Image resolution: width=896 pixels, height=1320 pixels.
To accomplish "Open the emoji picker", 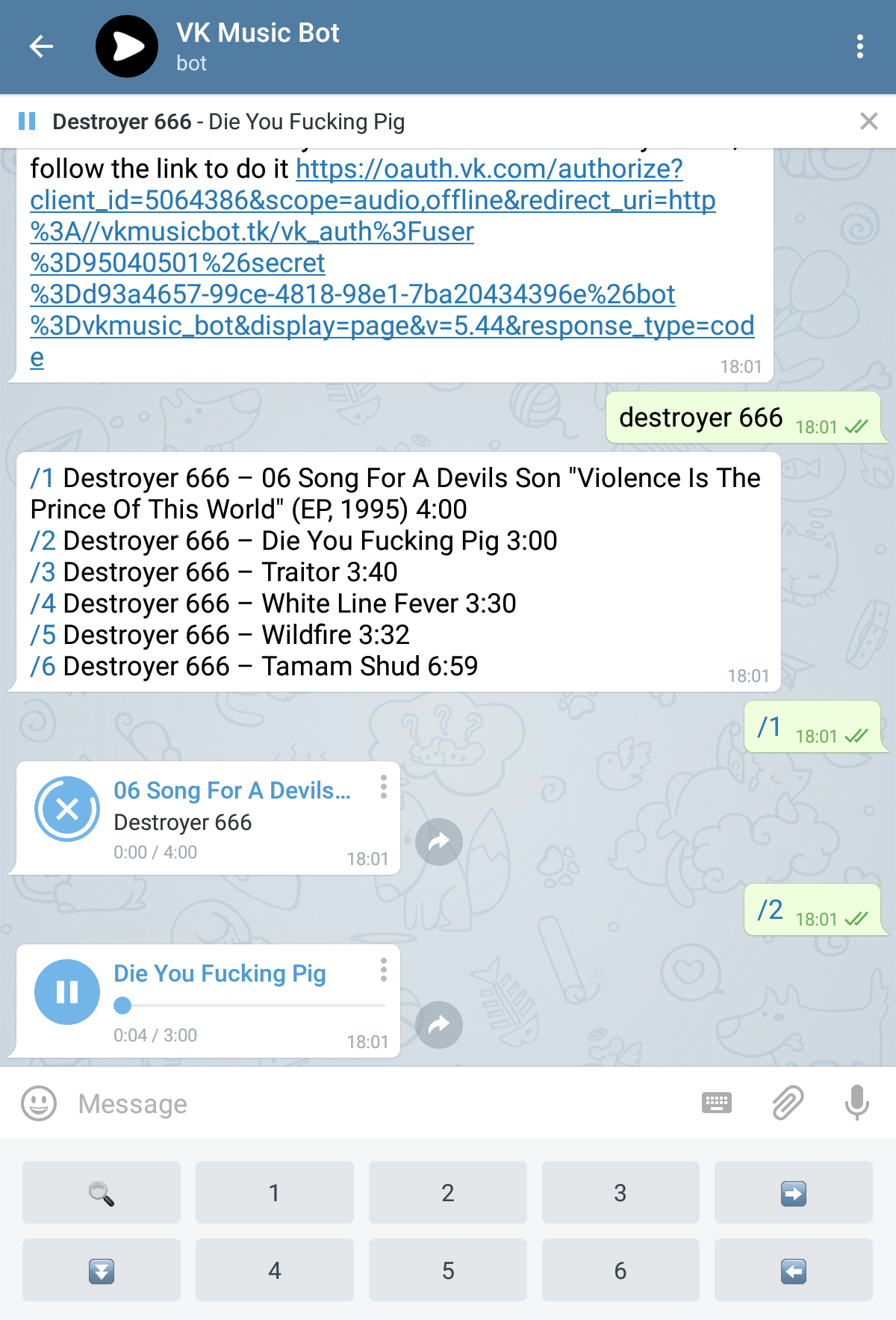I will pos(39,1103).
